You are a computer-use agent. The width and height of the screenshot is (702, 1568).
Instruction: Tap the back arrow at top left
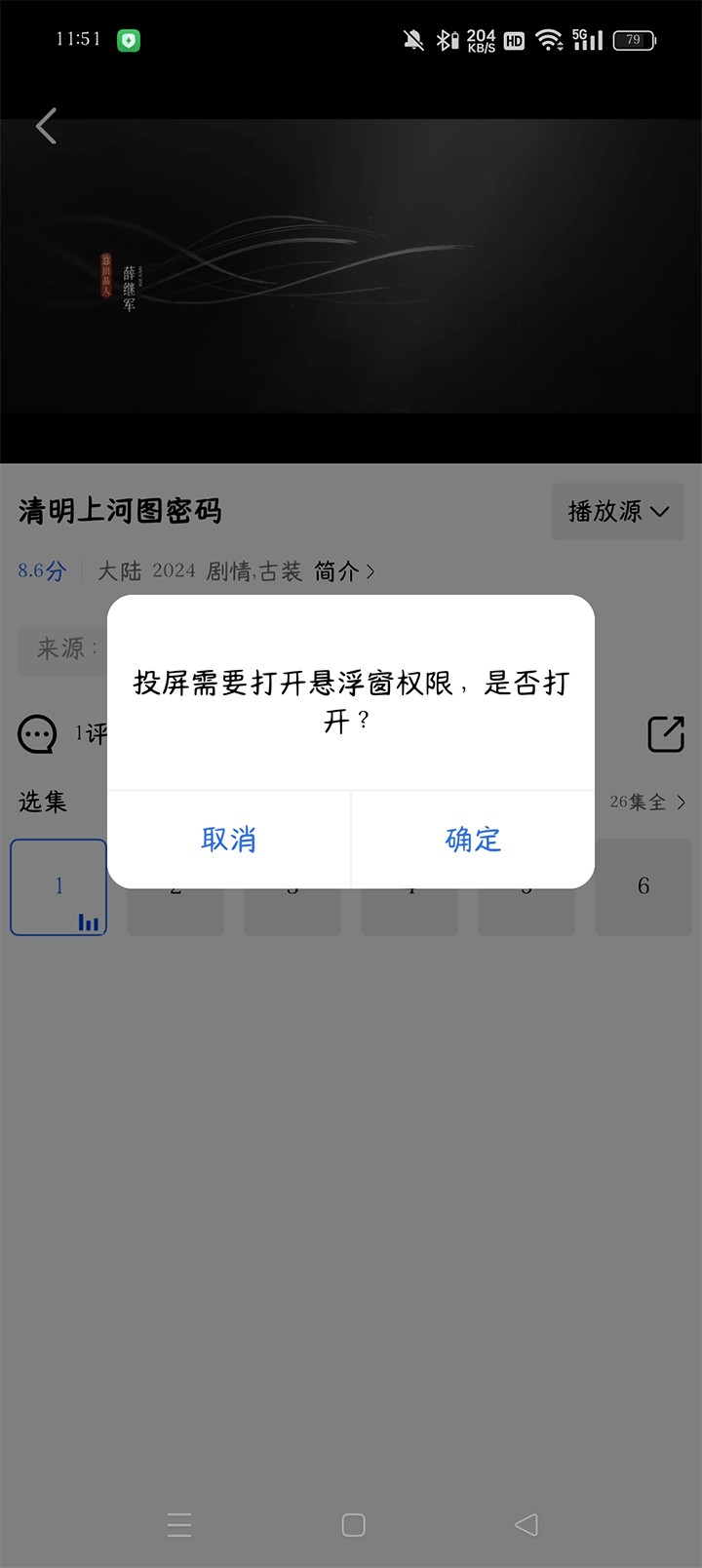pos(45,126)
